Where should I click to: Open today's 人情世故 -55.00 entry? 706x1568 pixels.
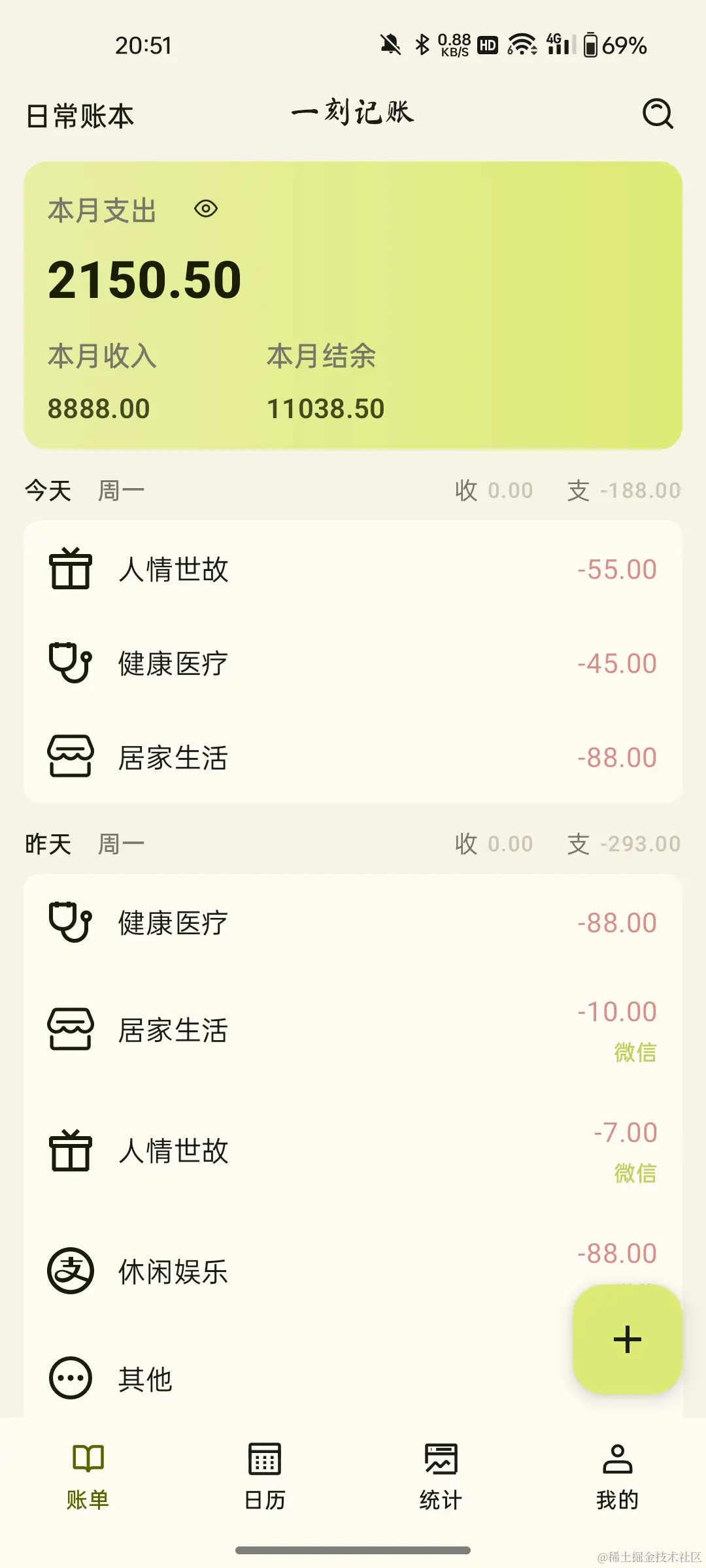[353, 569]
